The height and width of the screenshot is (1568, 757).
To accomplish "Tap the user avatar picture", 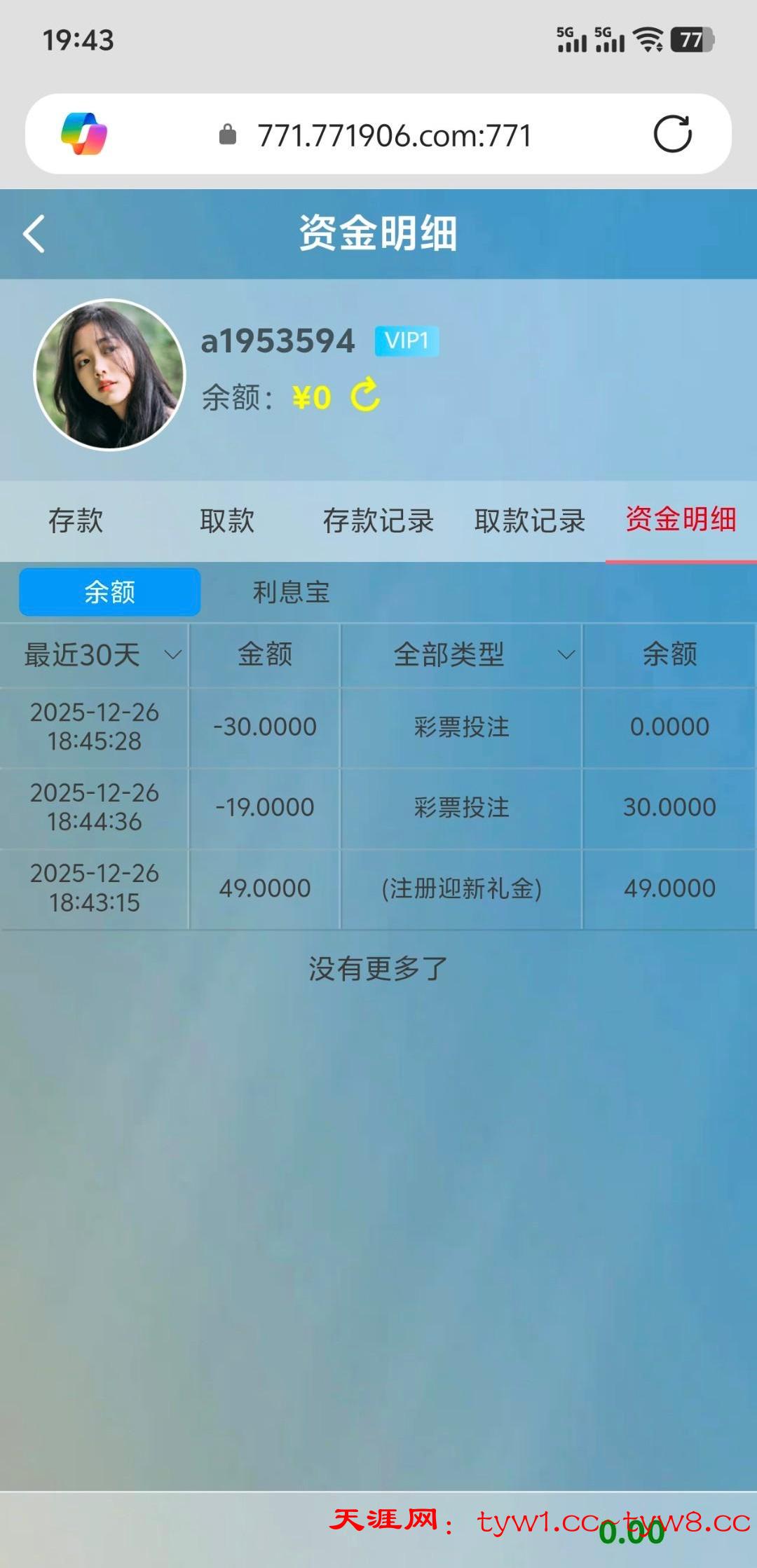I will [x=109, y=375].
